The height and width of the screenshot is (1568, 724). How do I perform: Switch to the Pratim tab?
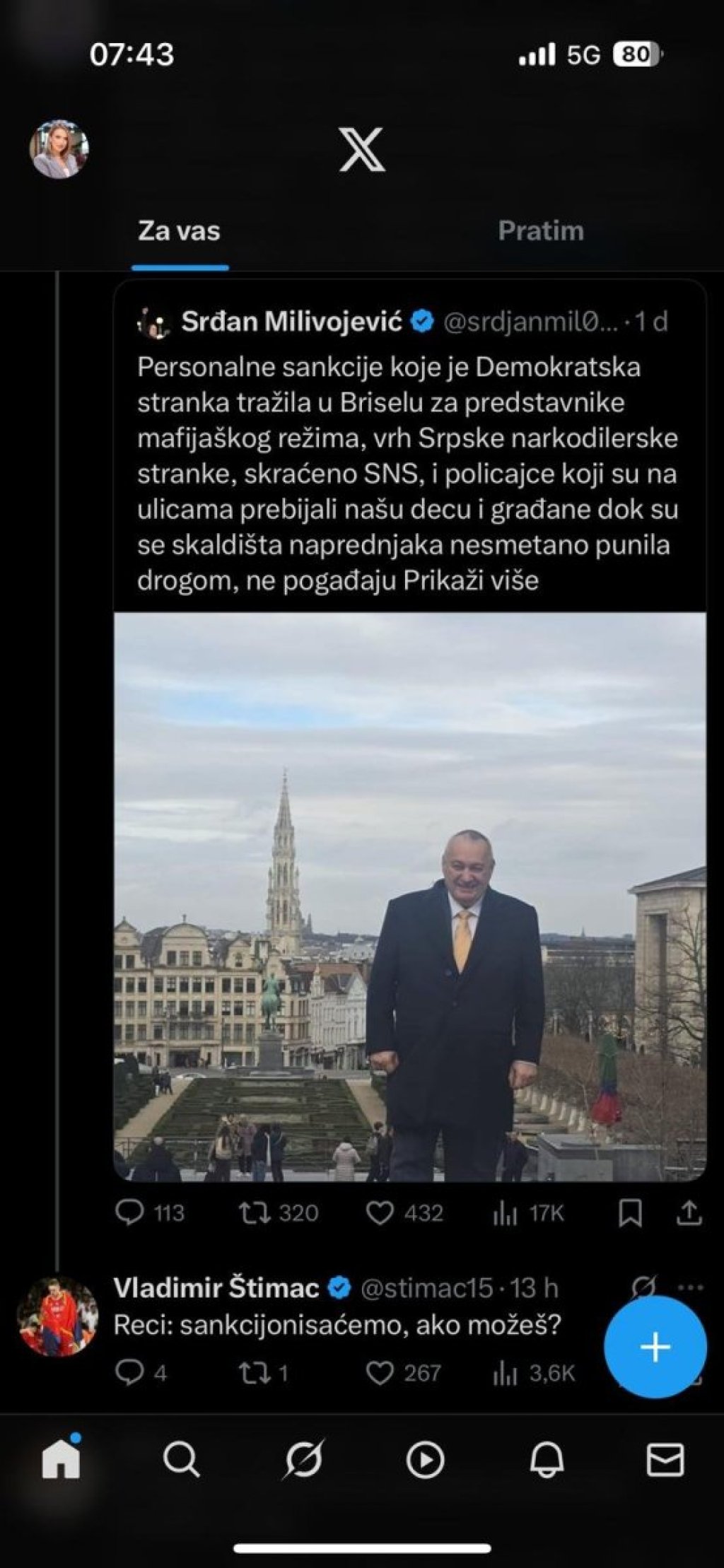[540, 230]
